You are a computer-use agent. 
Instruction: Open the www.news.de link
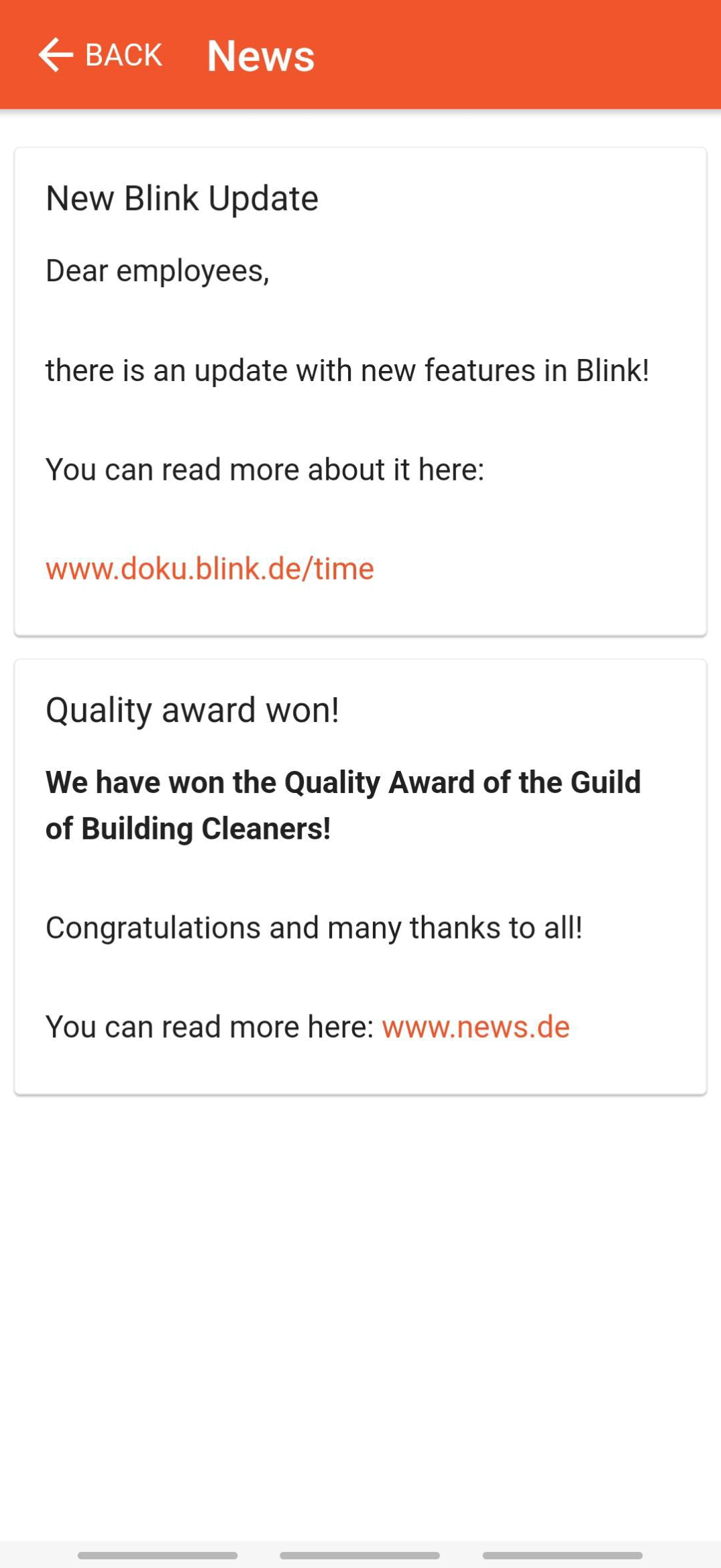pyautogui.click(x=476, y=1027)
